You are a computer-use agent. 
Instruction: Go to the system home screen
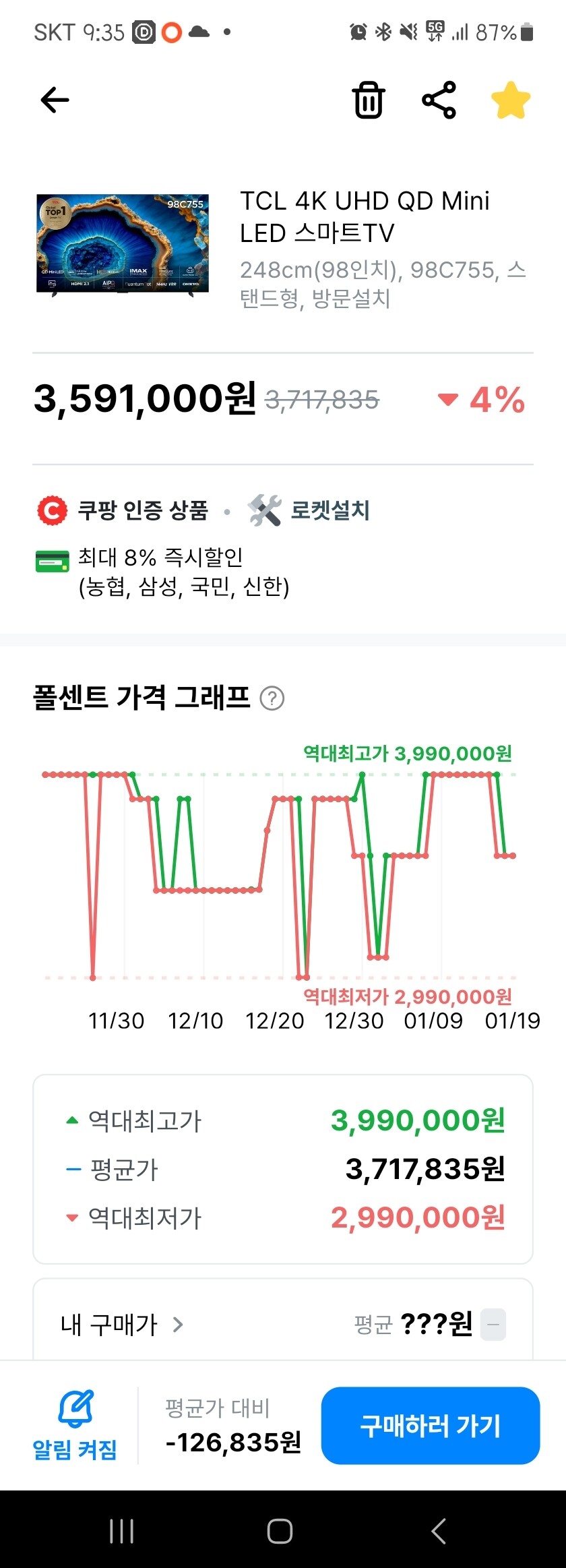pyautogui.click(x=280, y=1531)
